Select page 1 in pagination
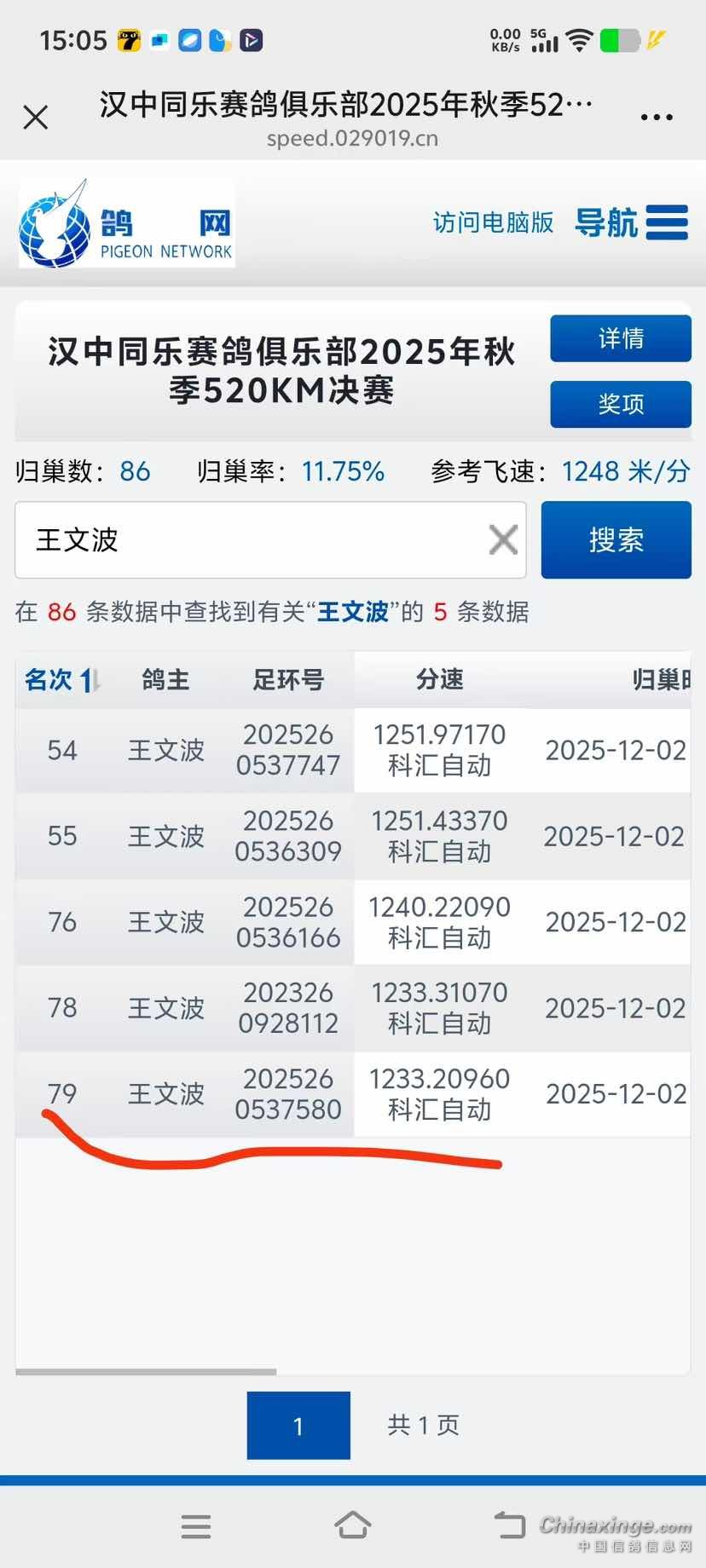Screen dimensions: 706x1568 298,1426
